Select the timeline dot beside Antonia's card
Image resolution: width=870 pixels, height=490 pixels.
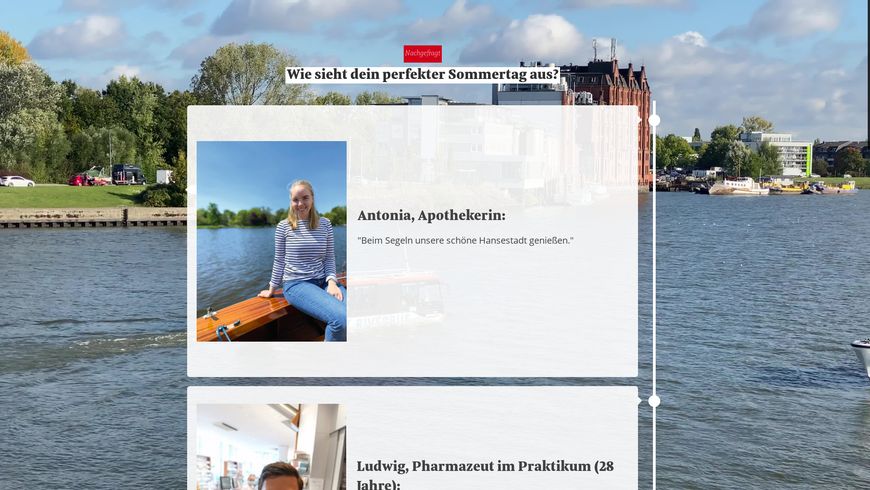click(x=654, y=120)
